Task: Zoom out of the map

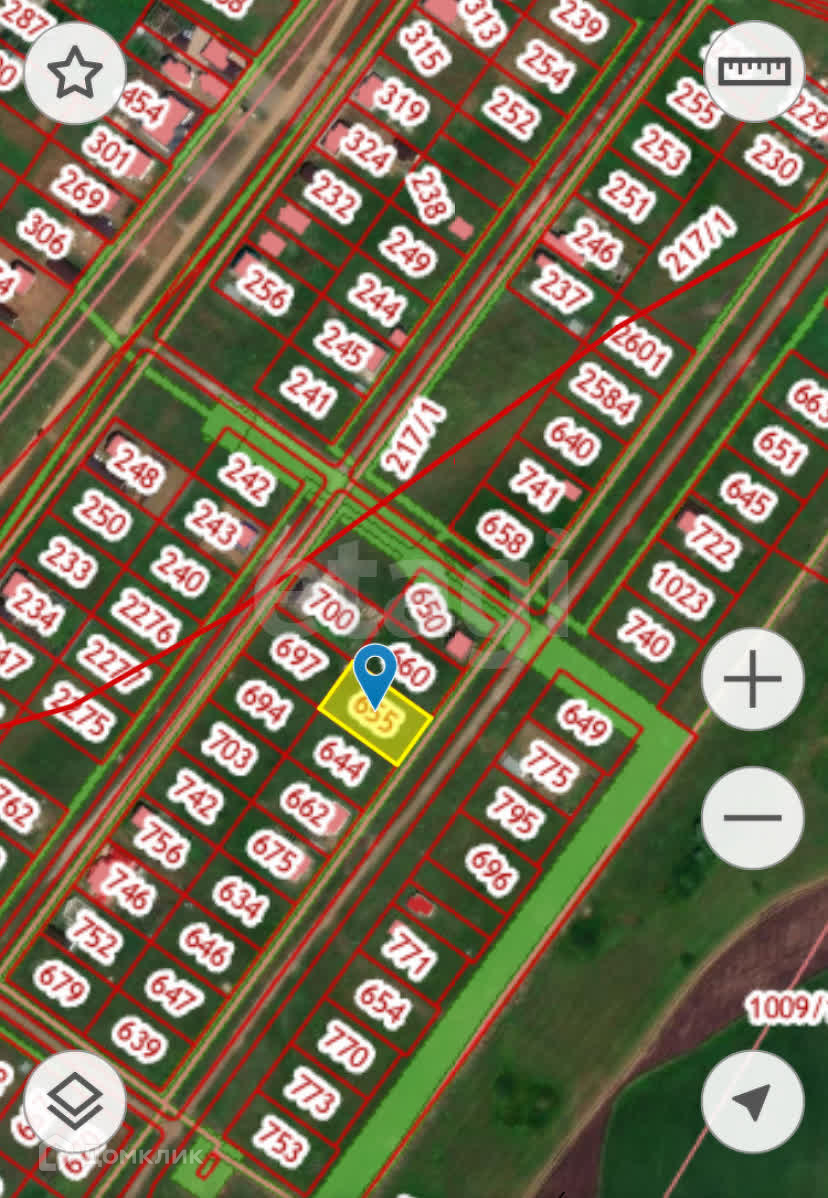Action: tap(752, 817)
